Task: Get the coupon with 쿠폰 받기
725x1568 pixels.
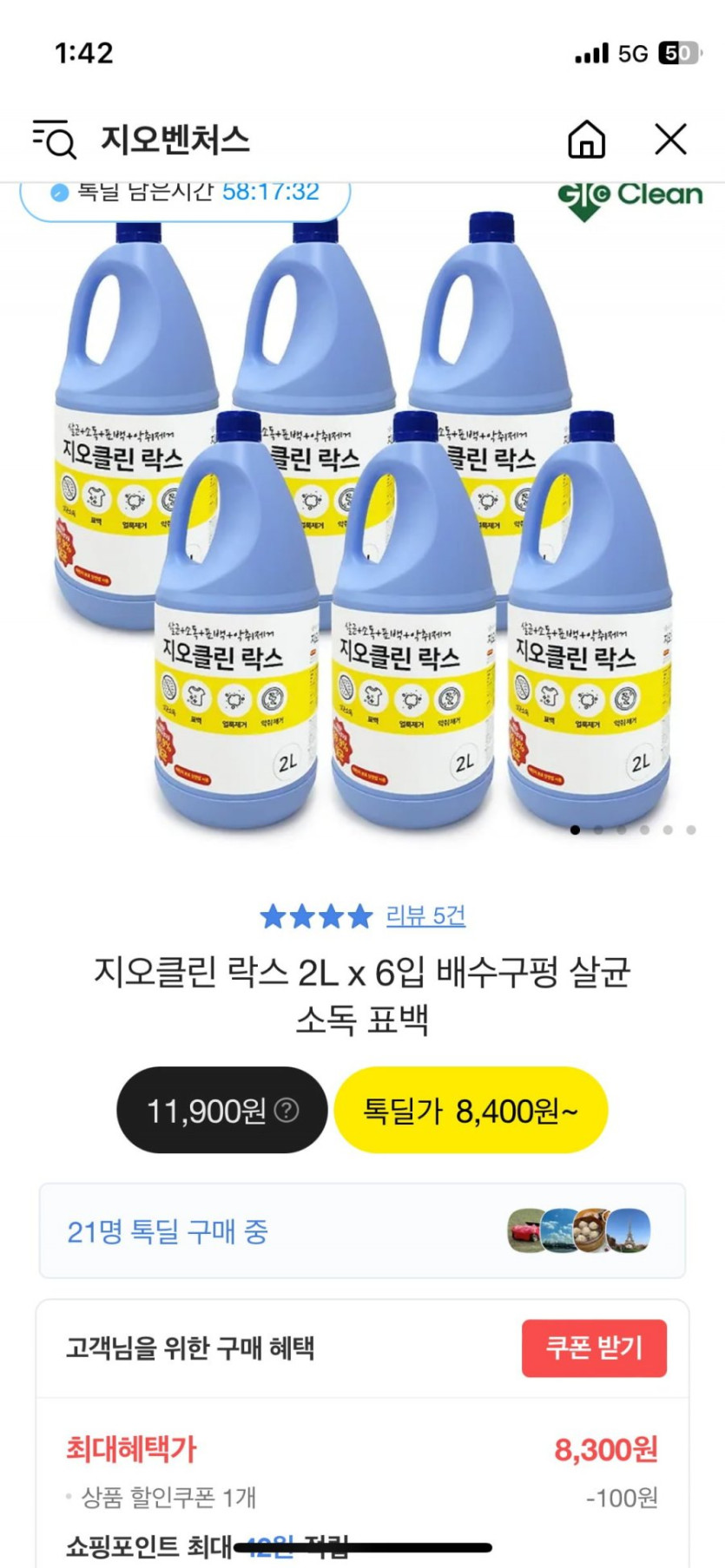Action: point(594,1348)
